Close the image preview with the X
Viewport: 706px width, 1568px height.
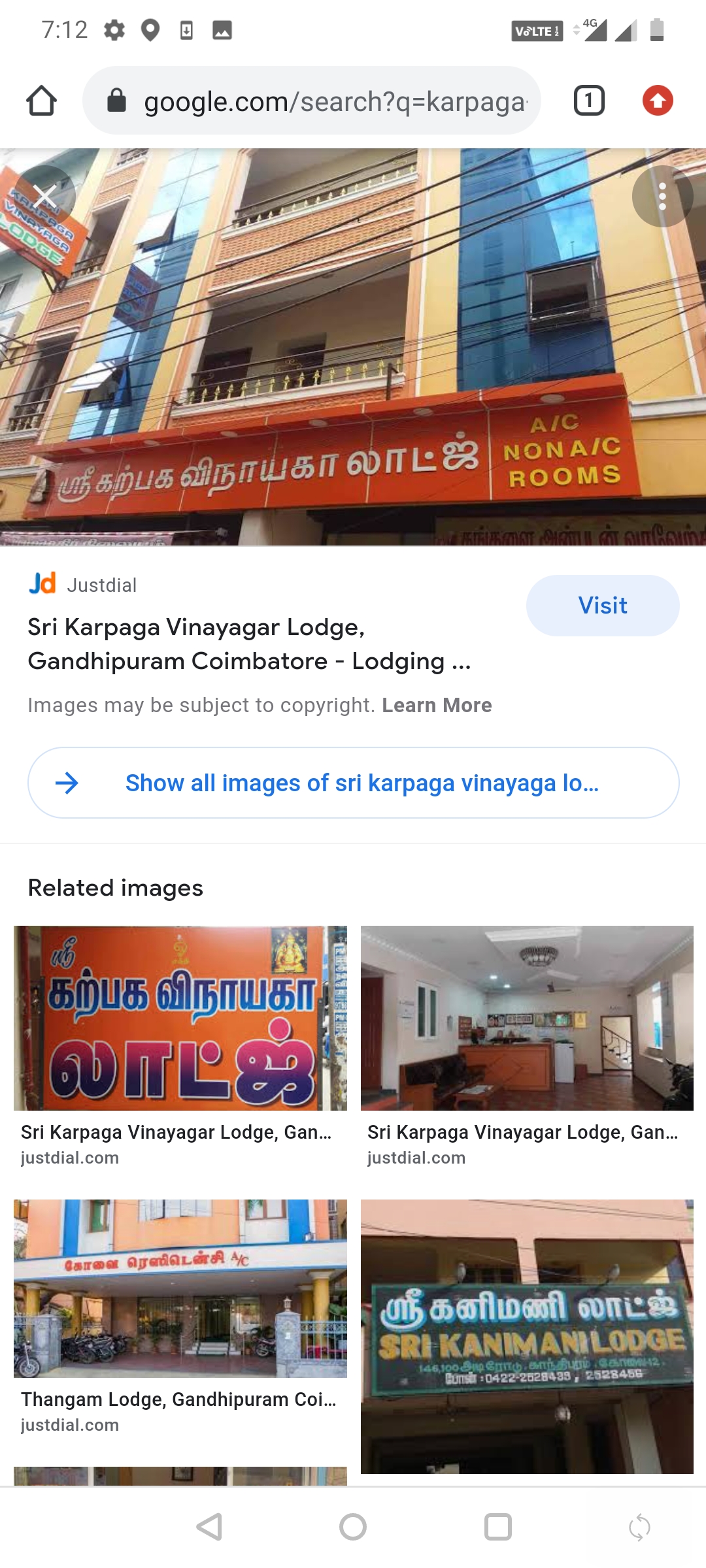[x=45, y=195]
